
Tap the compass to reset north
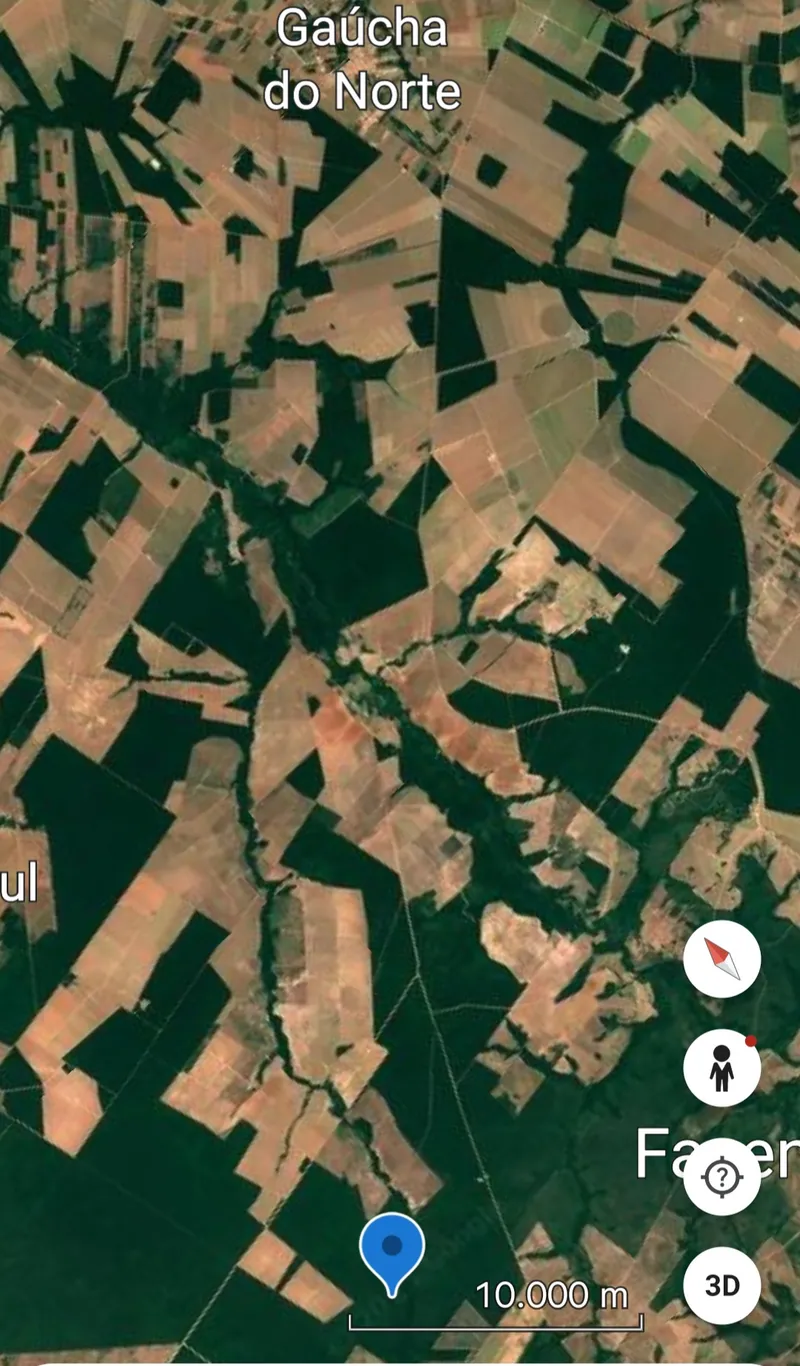[x=722, y=960]
